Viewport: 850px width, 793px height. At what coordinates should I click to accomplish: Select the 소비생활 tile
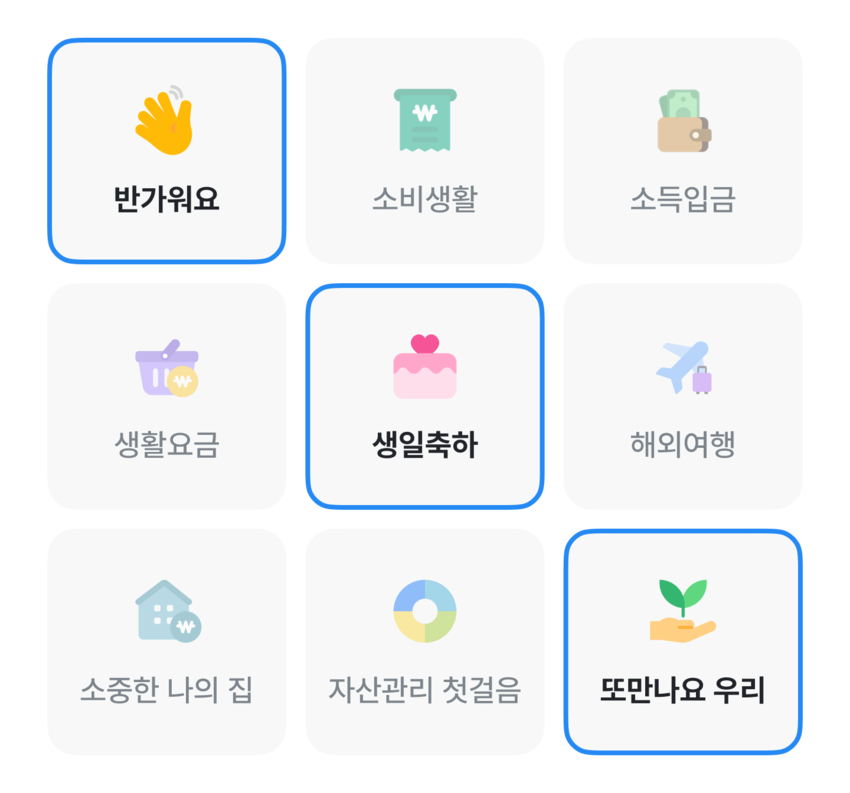pyautogui.click(x=424, y=151)
